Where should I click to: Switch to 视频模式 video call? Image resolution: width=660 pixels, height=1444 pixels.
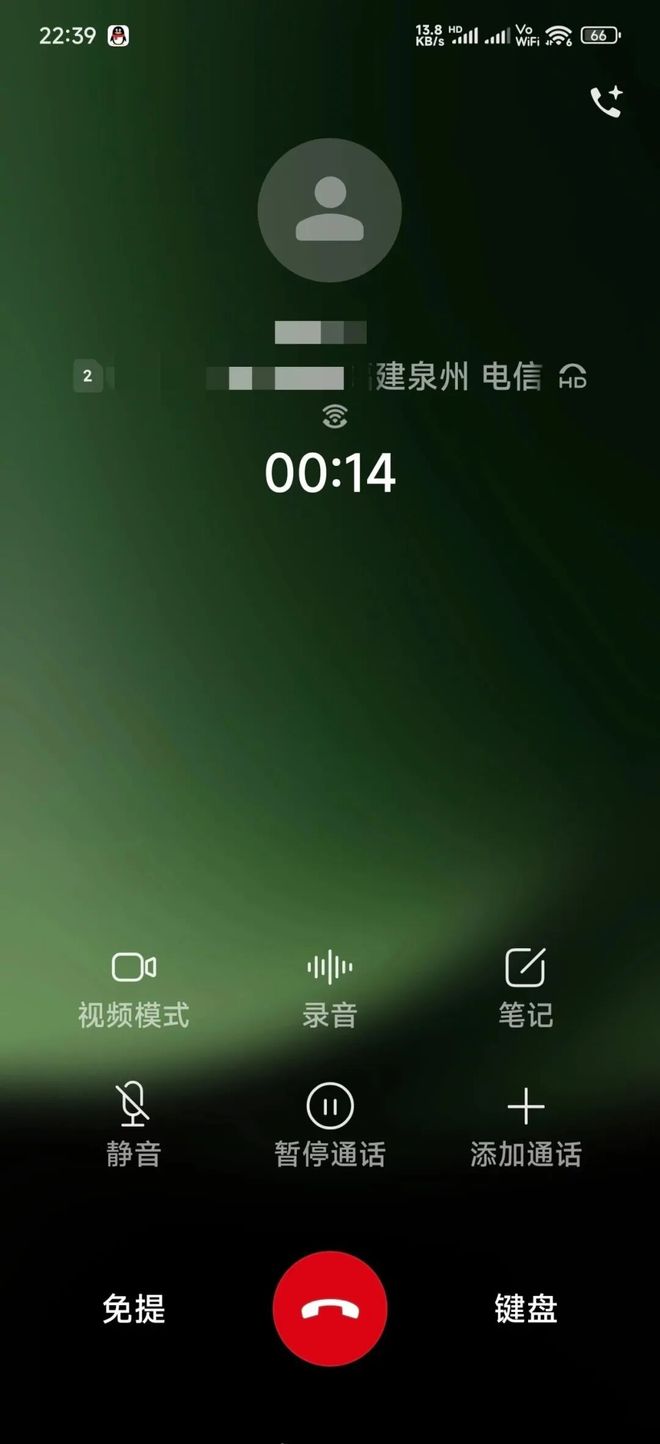tap(133, 984)
